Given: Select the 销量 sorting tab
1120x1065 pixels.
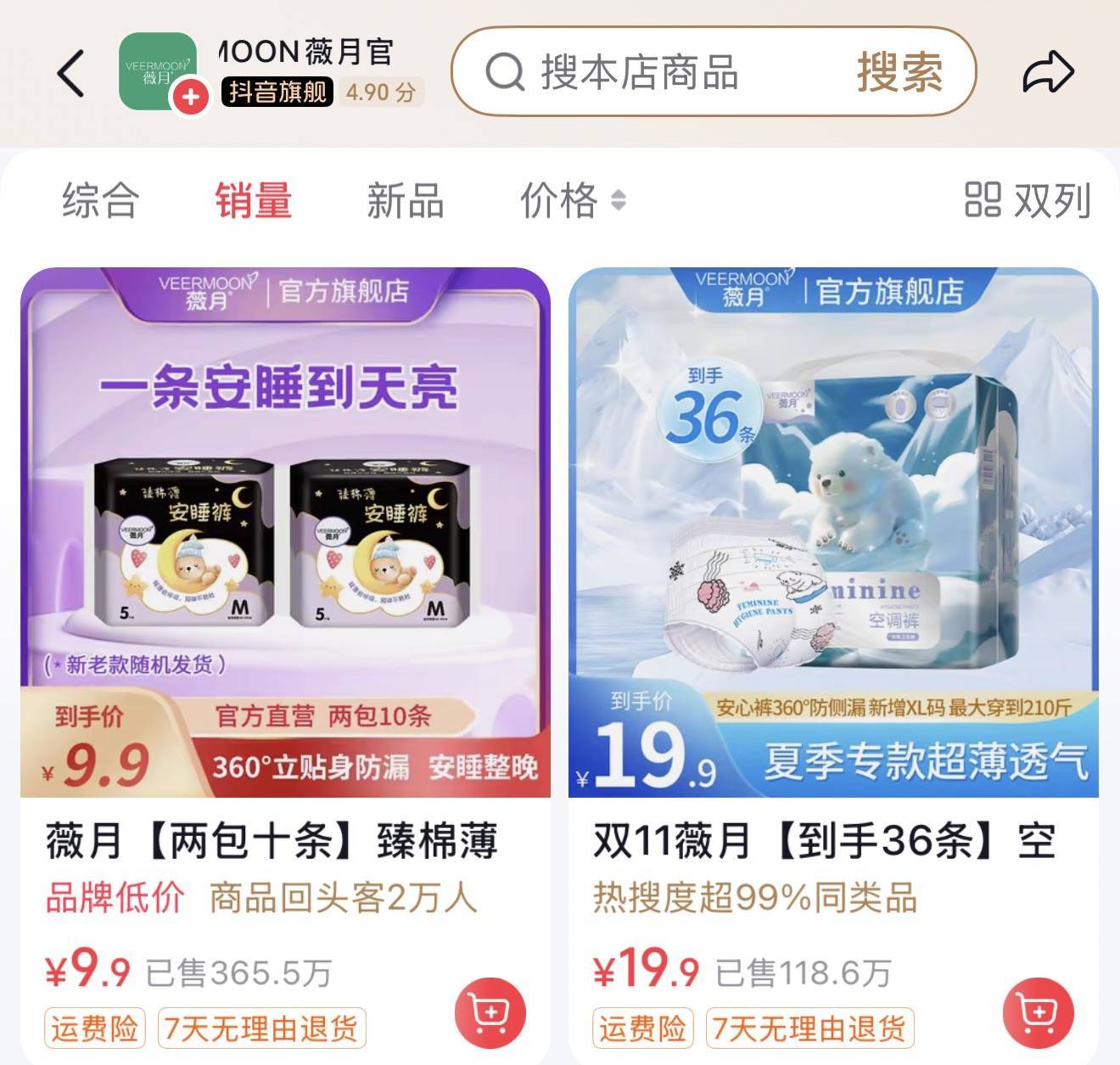Looking at the screenshot, I should point(253,201).
